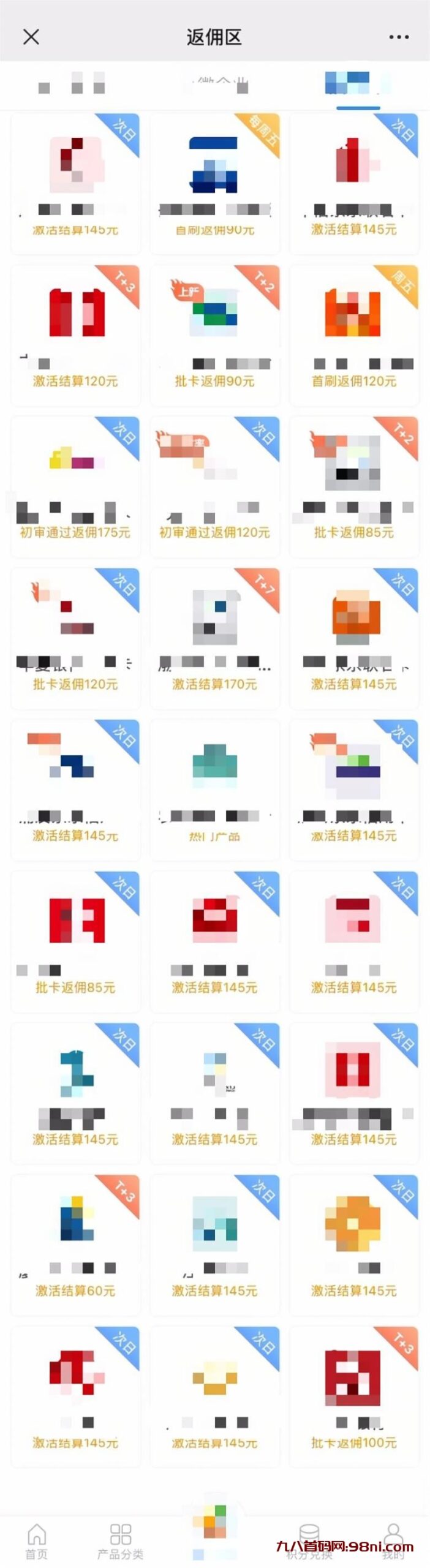This screenshot has width=430, height=1568.
Task: Close the 返佣区 page
Action: 31,37
